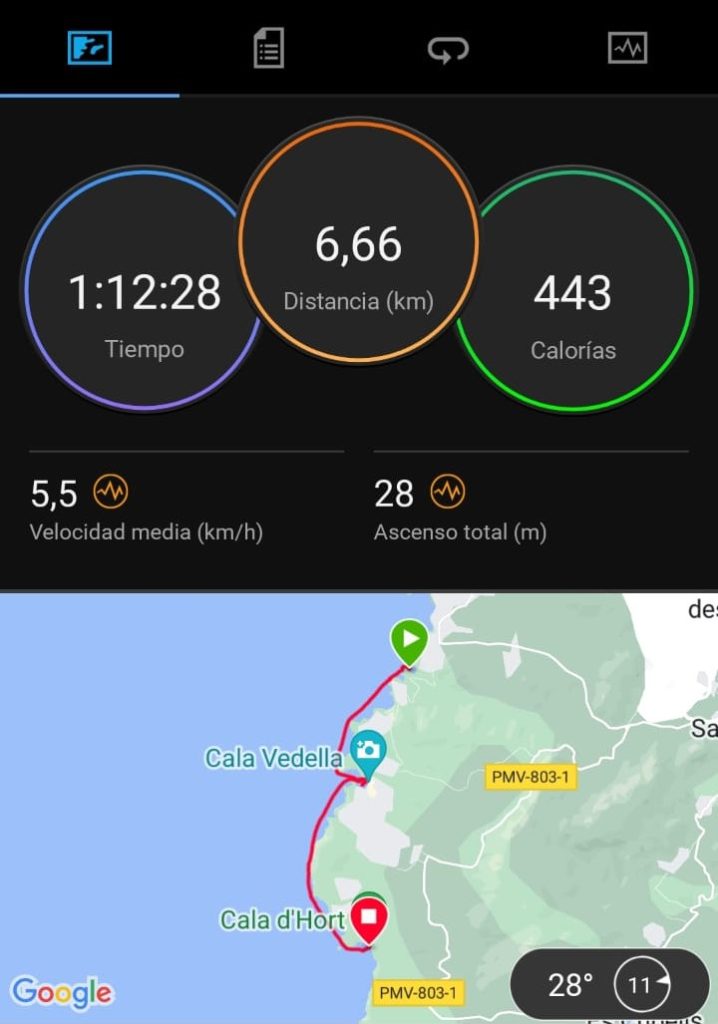Tap the green start marker on map
This screenshot has width=718, height=1024.
409,639
